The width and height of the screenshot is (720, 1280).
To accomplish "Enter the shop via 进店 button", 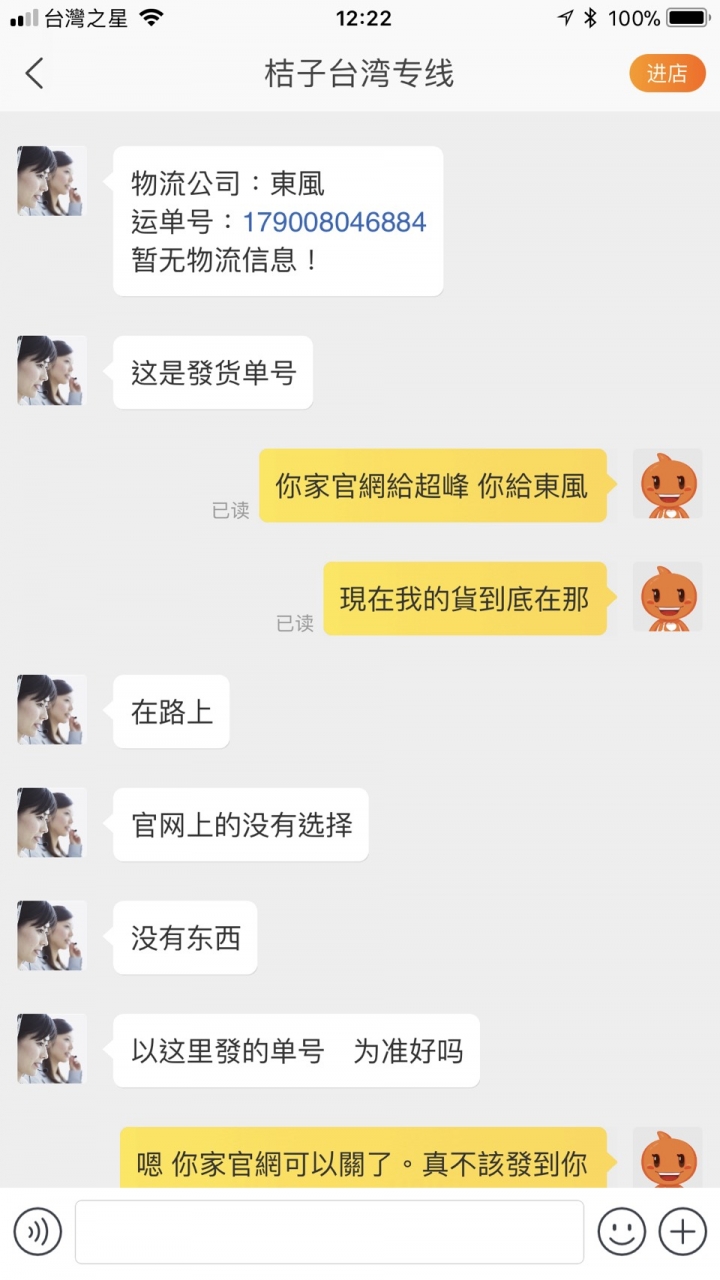I will point(667,74).
